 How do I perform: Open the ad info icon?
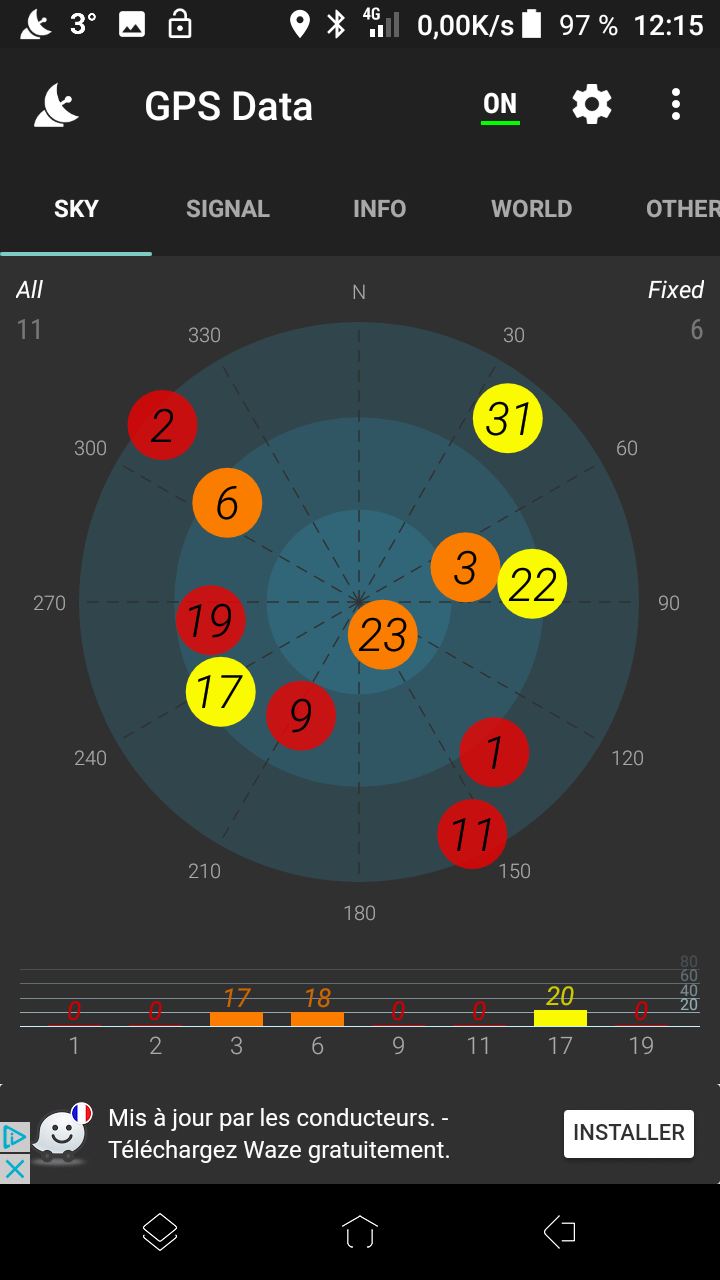14,1137
